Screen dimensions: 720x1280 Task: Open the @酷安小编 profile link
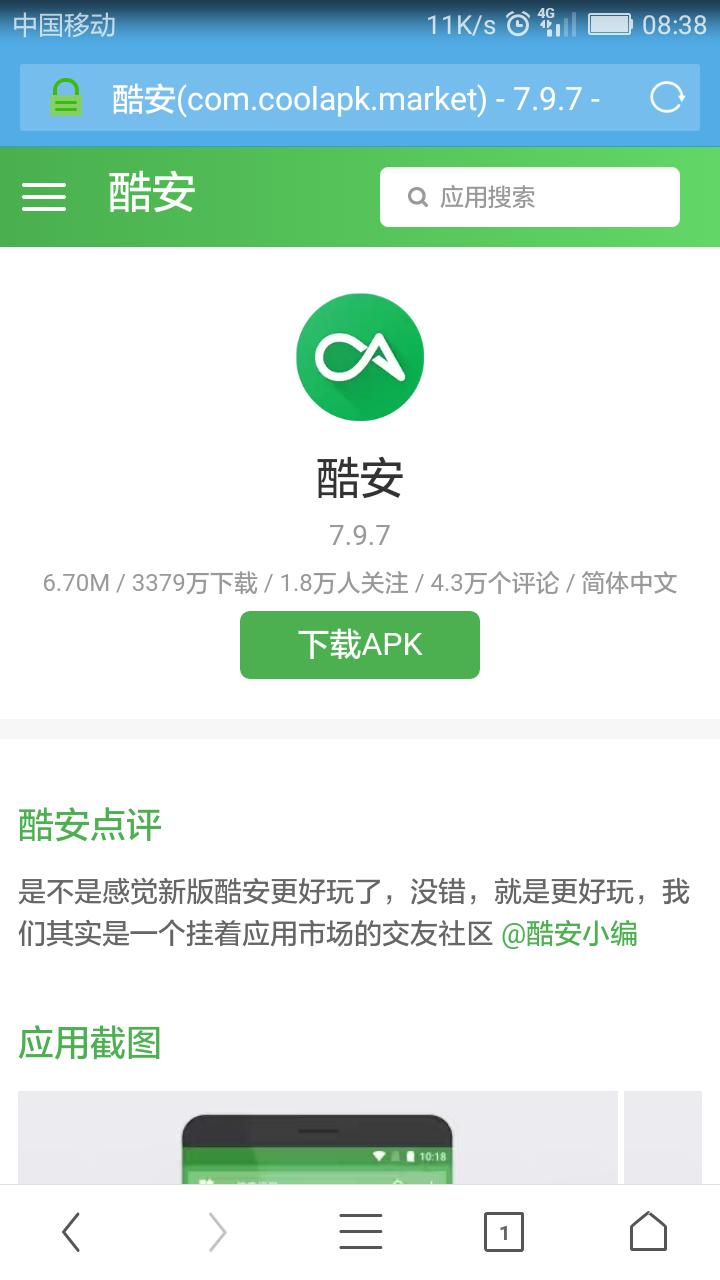point(570,933)
